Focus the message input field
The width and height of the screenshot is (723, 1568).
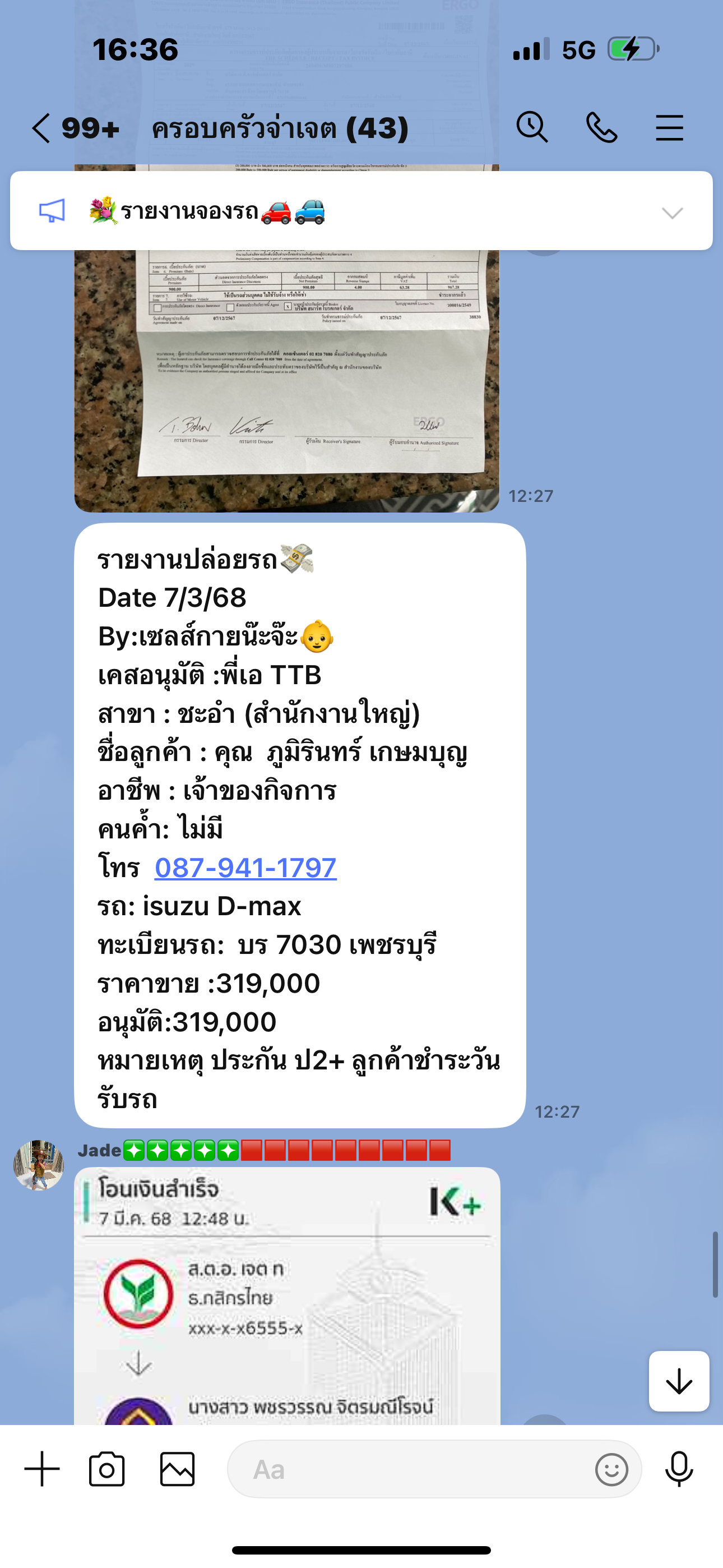(409, 1469)
